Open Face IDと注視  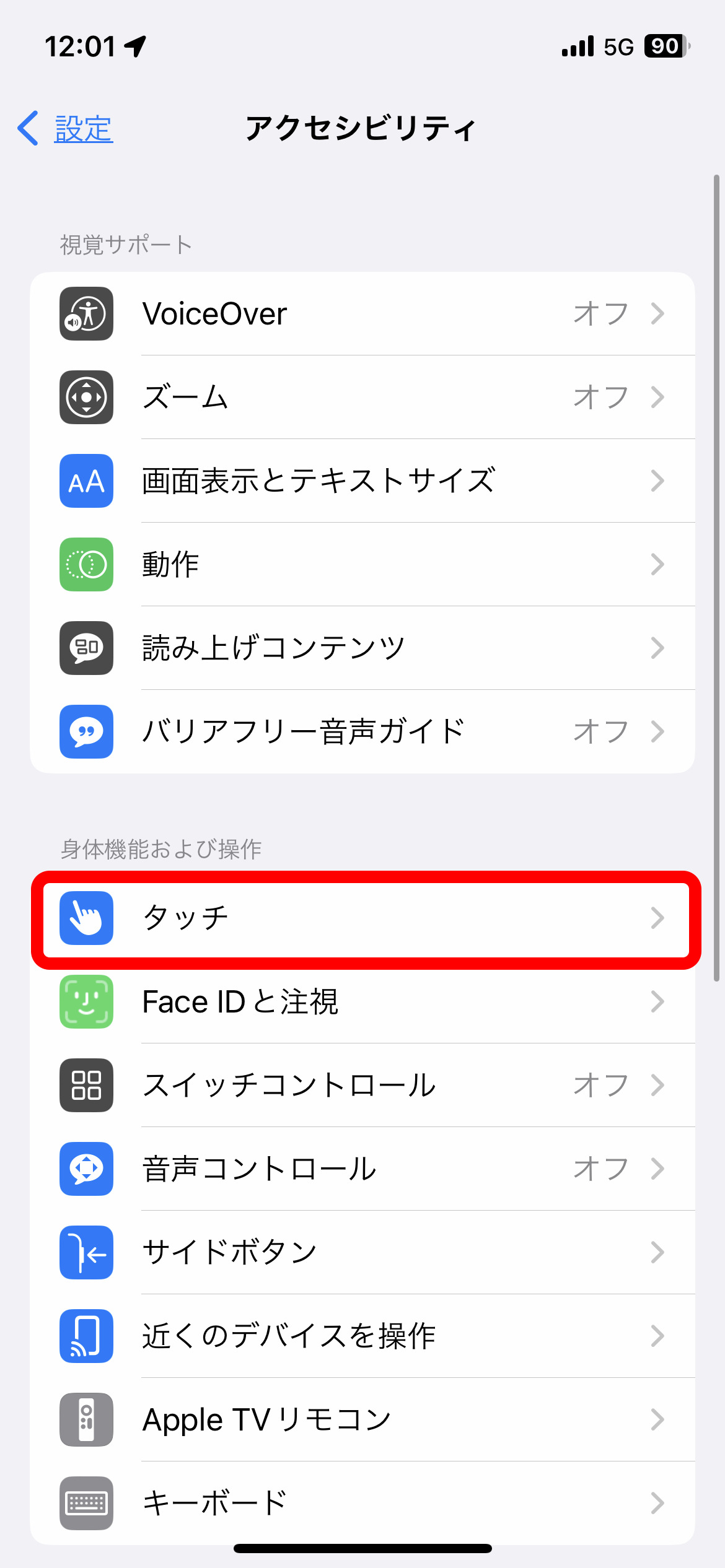[x=362, y=1002]
